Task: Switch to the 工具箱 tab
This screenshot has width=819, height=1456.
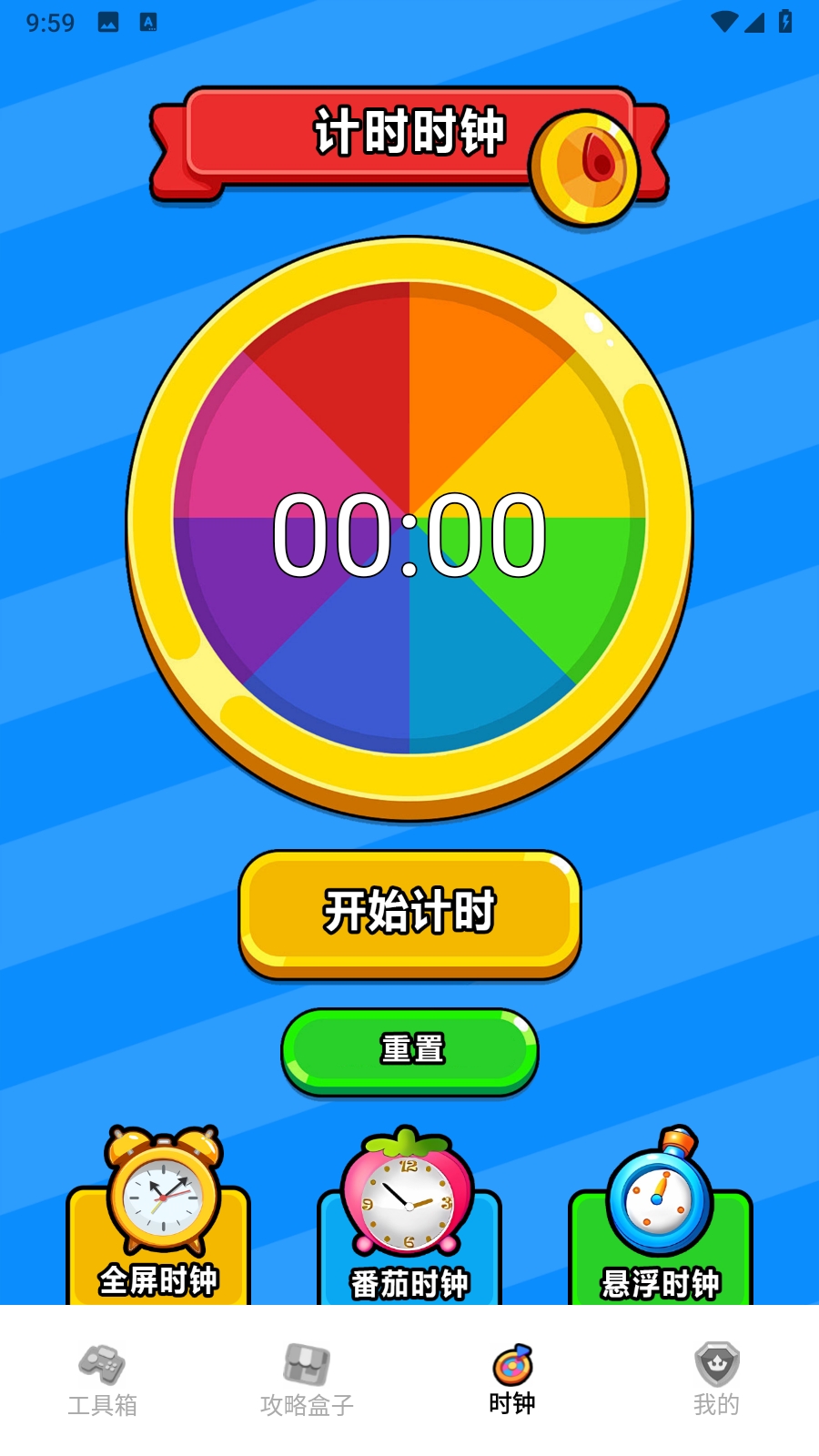Action: [x=102, y=1380]
